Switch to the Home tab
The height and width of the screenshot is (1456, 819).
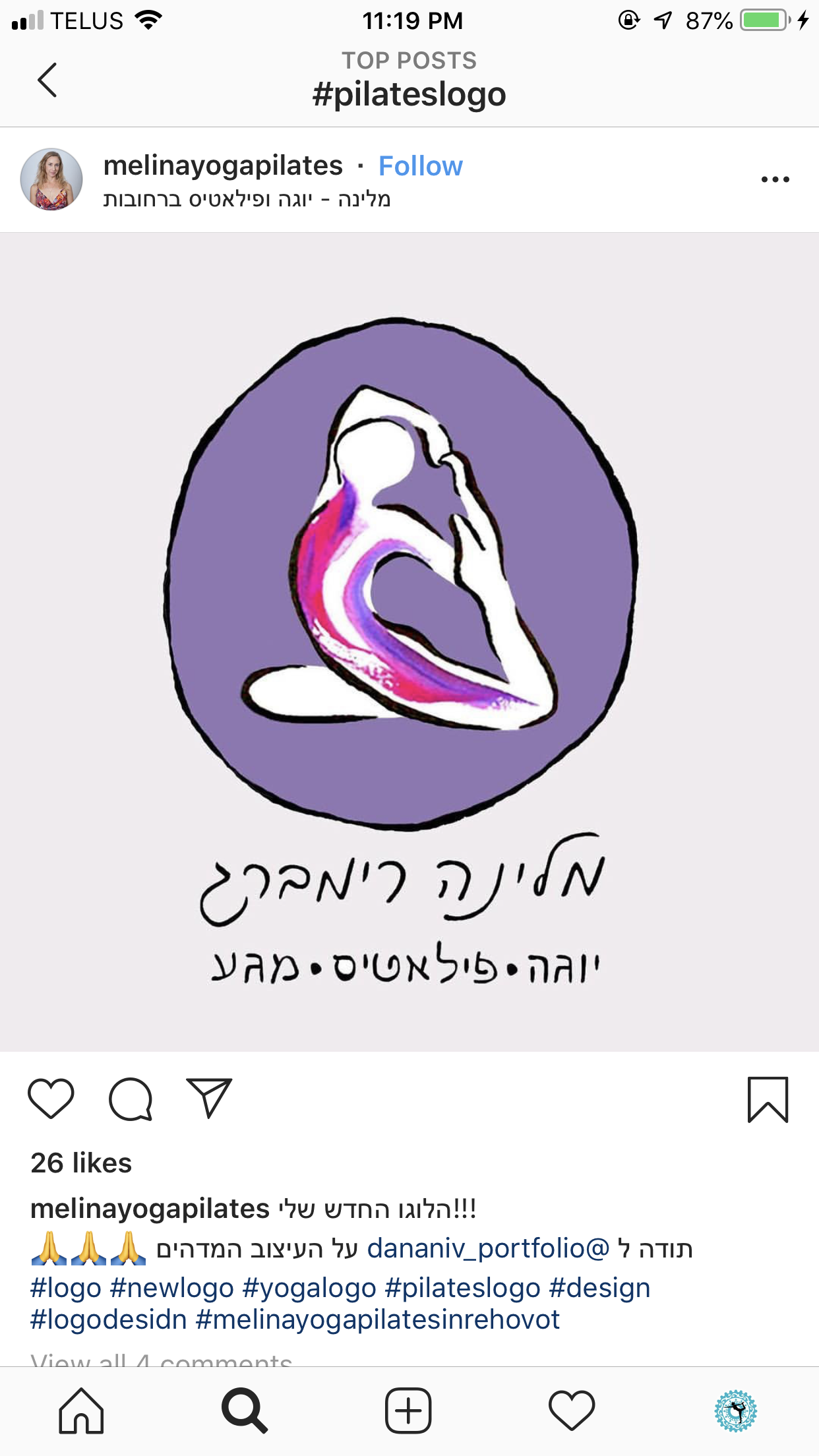[81, 1411]
